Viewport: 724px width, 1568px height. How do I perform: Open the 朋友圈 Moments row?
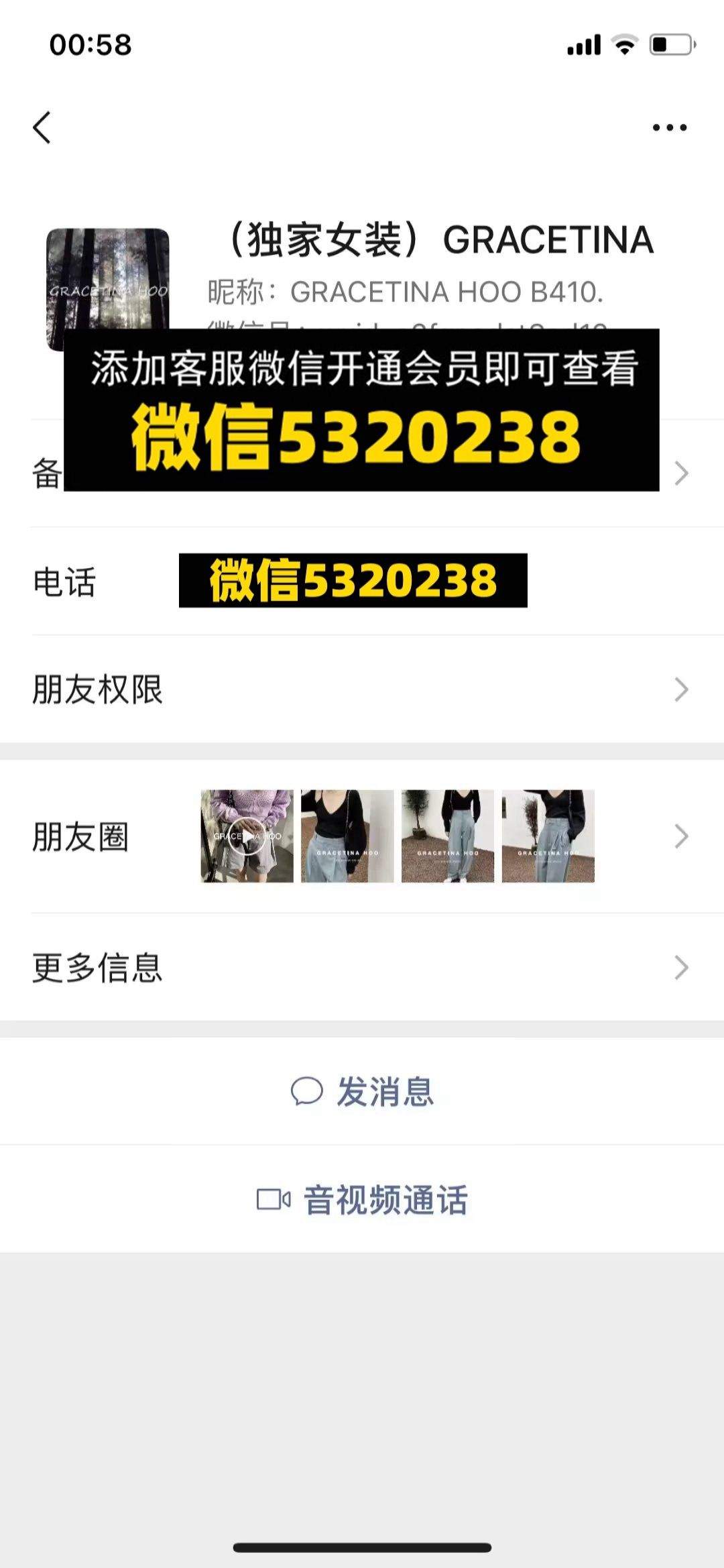362,836
